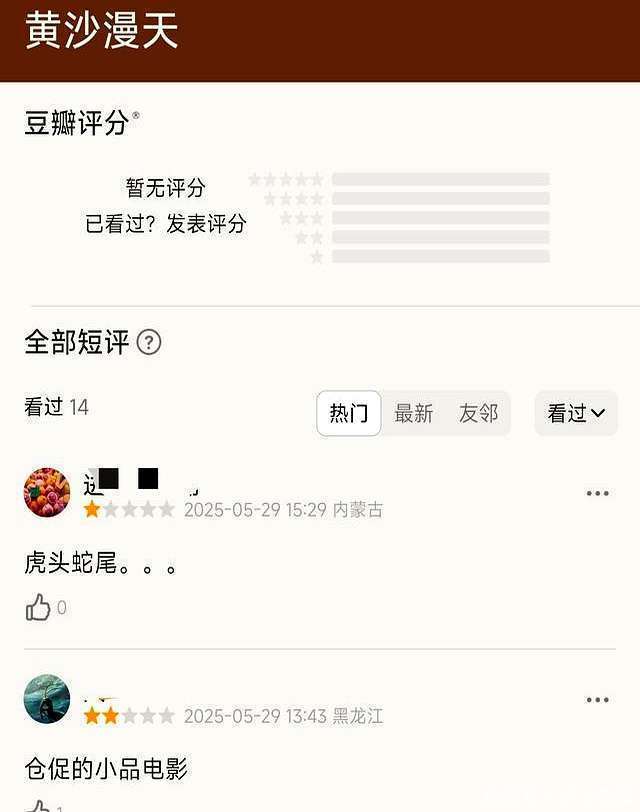Expand the 看过 filter dropdown
The width and height of the screenshot is (640, 812).
(x=576, y=413)
